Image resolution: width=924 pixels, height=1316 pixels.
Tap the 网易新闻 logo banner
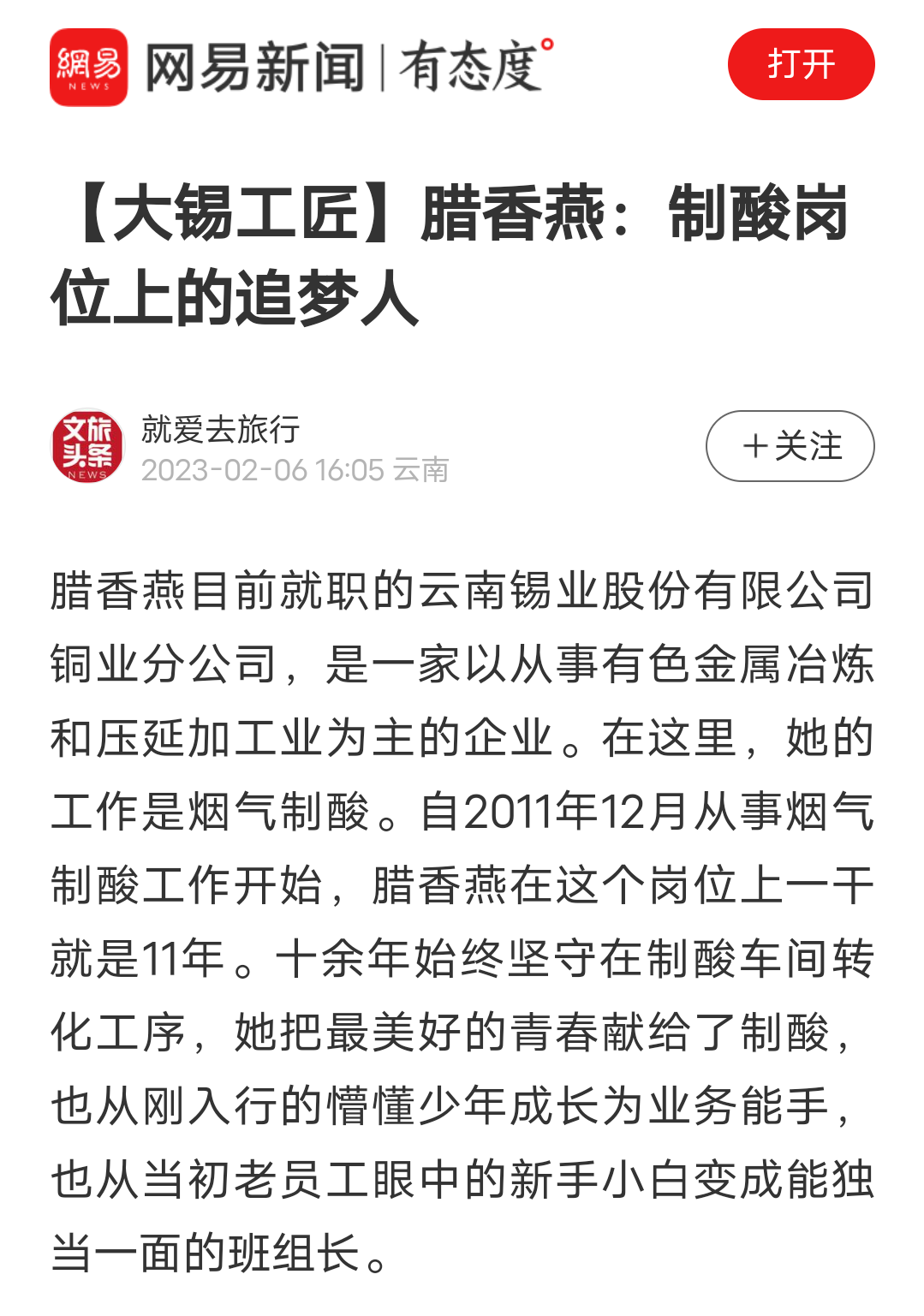(x=301, y=67)
